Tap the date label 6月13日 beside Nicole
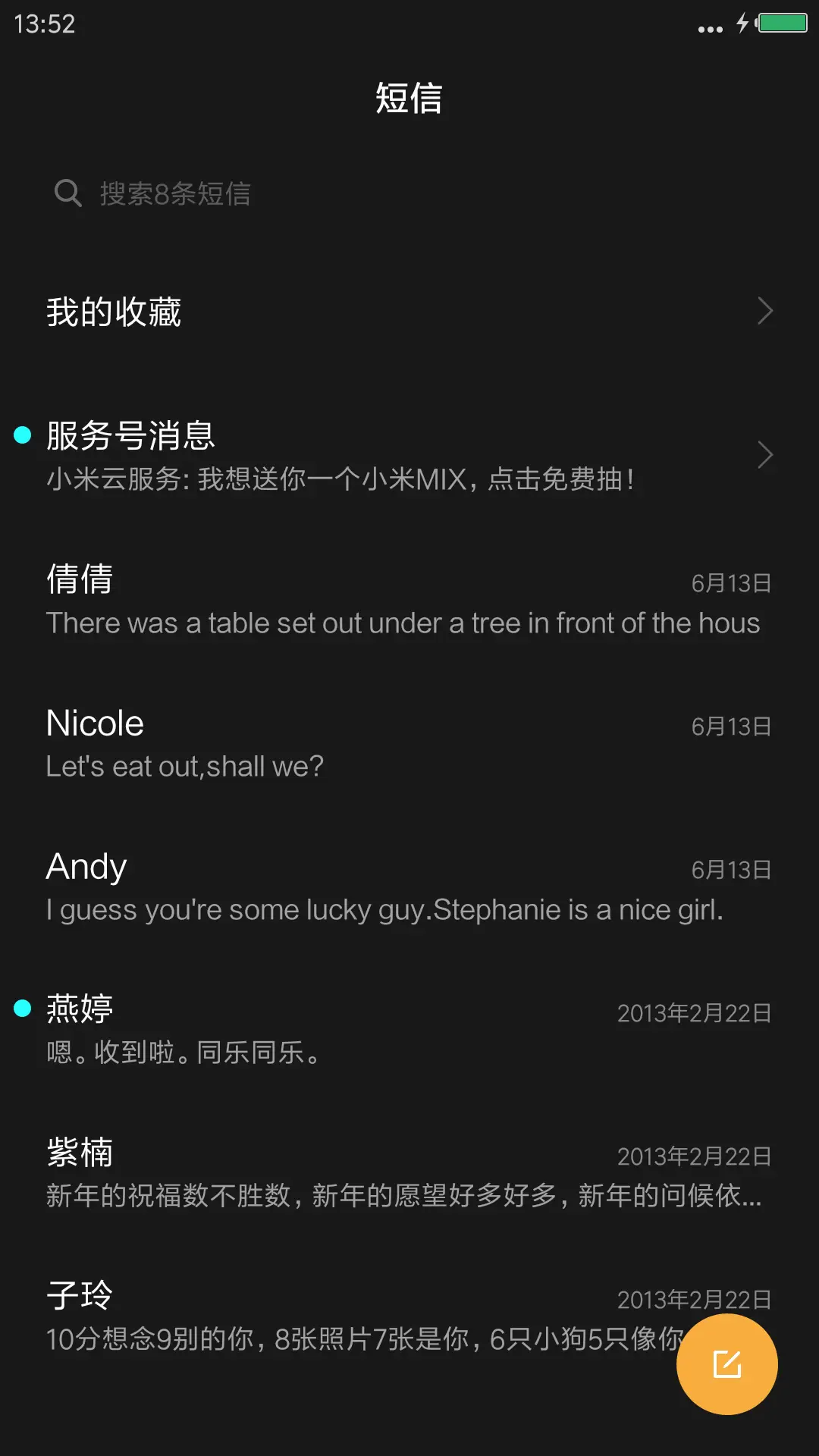 tap(730, 726)
